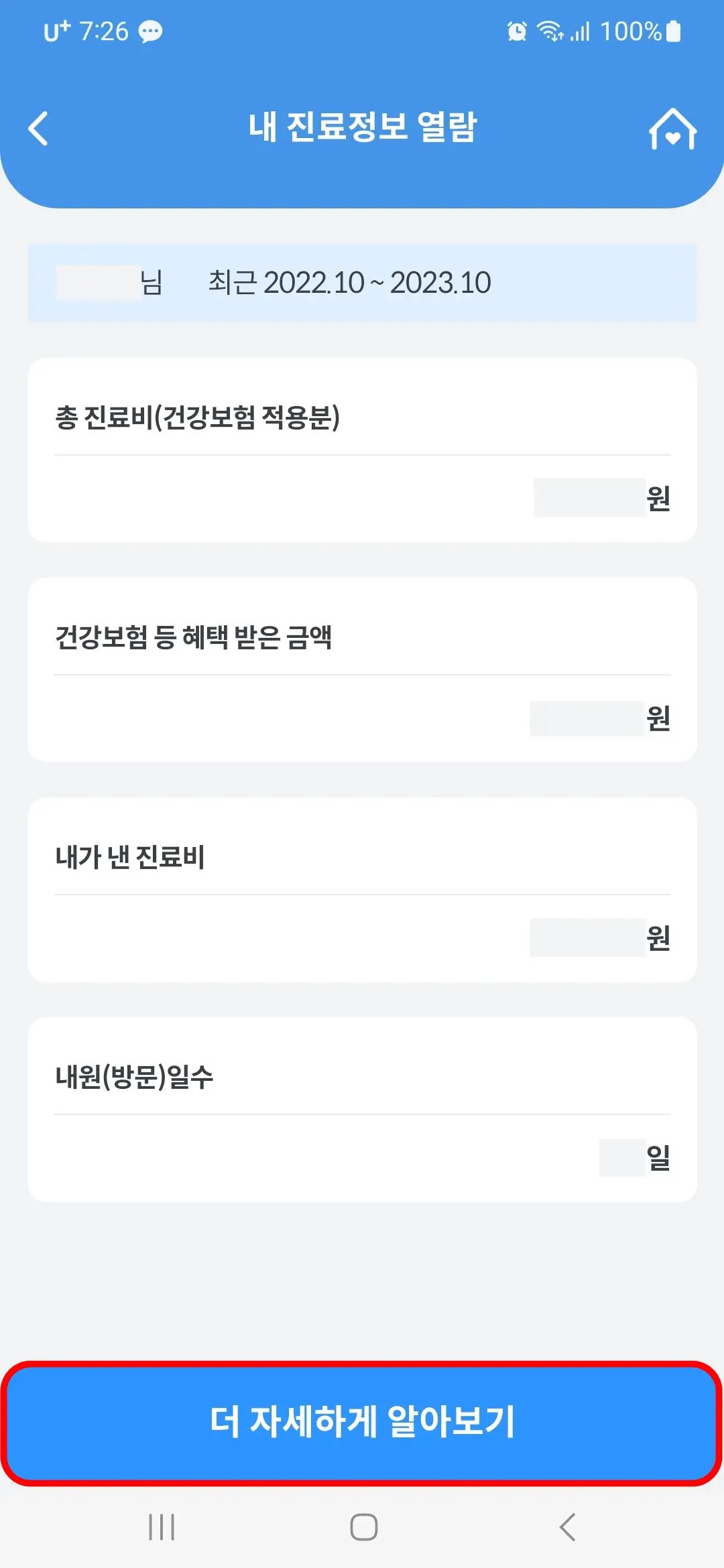The image size is (724, 1568).
Task: Tap the back arrow in the header
Action: click(x=38, y=129)
